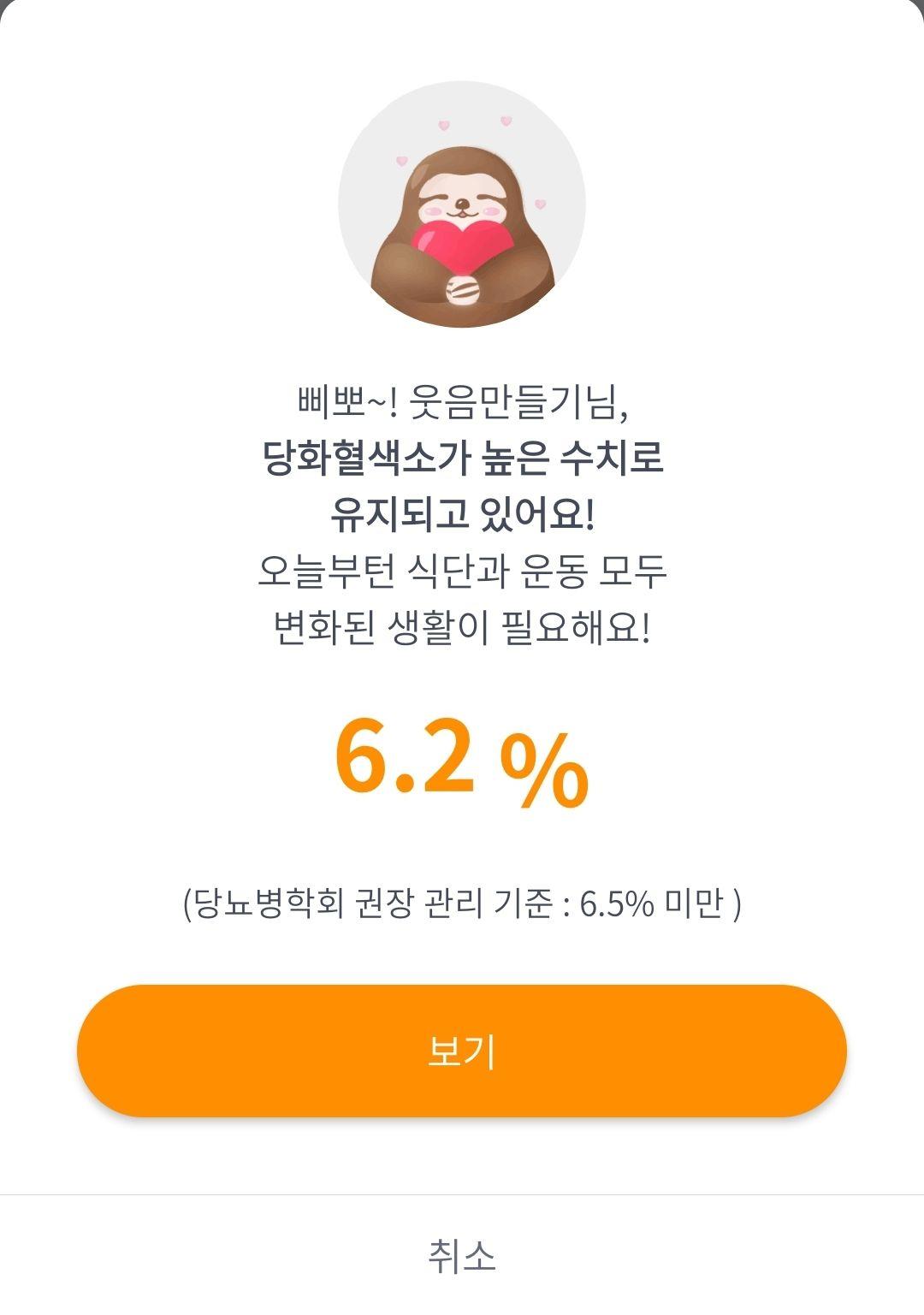The width and height of the screenshot is (924, 1315).
Task: Dismiss the dialog with 취소
Action: click(x=462, y=1255)
